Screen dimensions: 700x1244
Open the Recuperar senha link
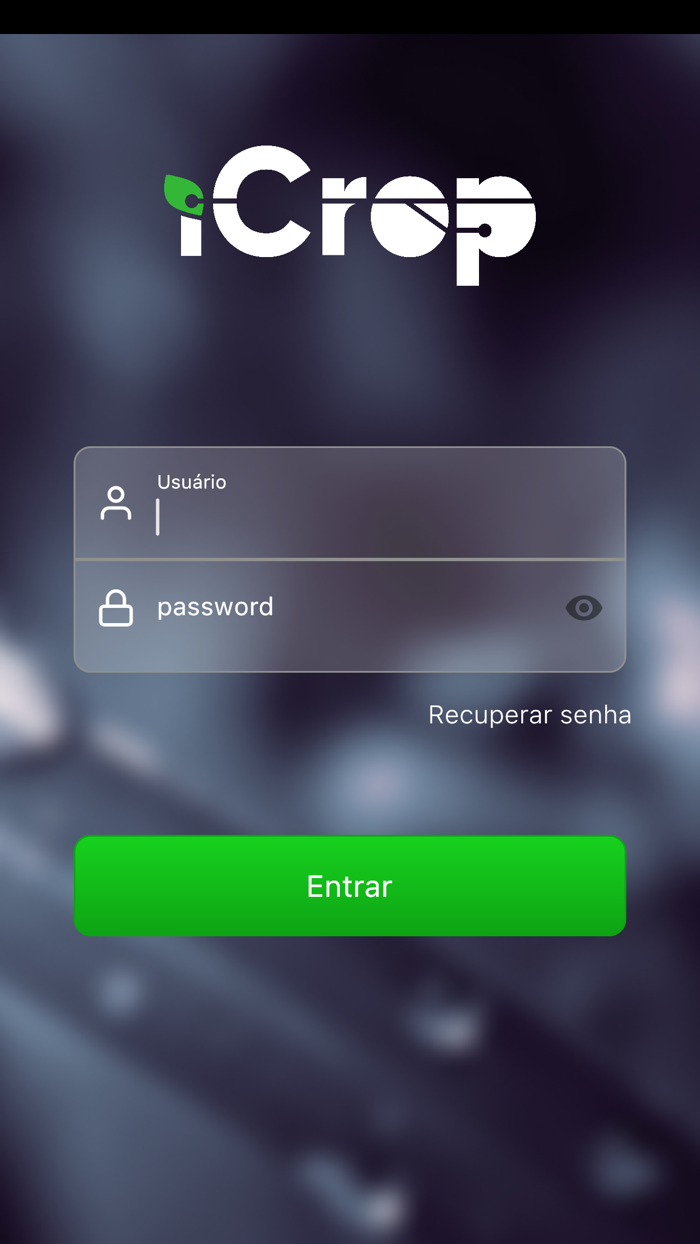pyautogui.click(x=529, y=715)
